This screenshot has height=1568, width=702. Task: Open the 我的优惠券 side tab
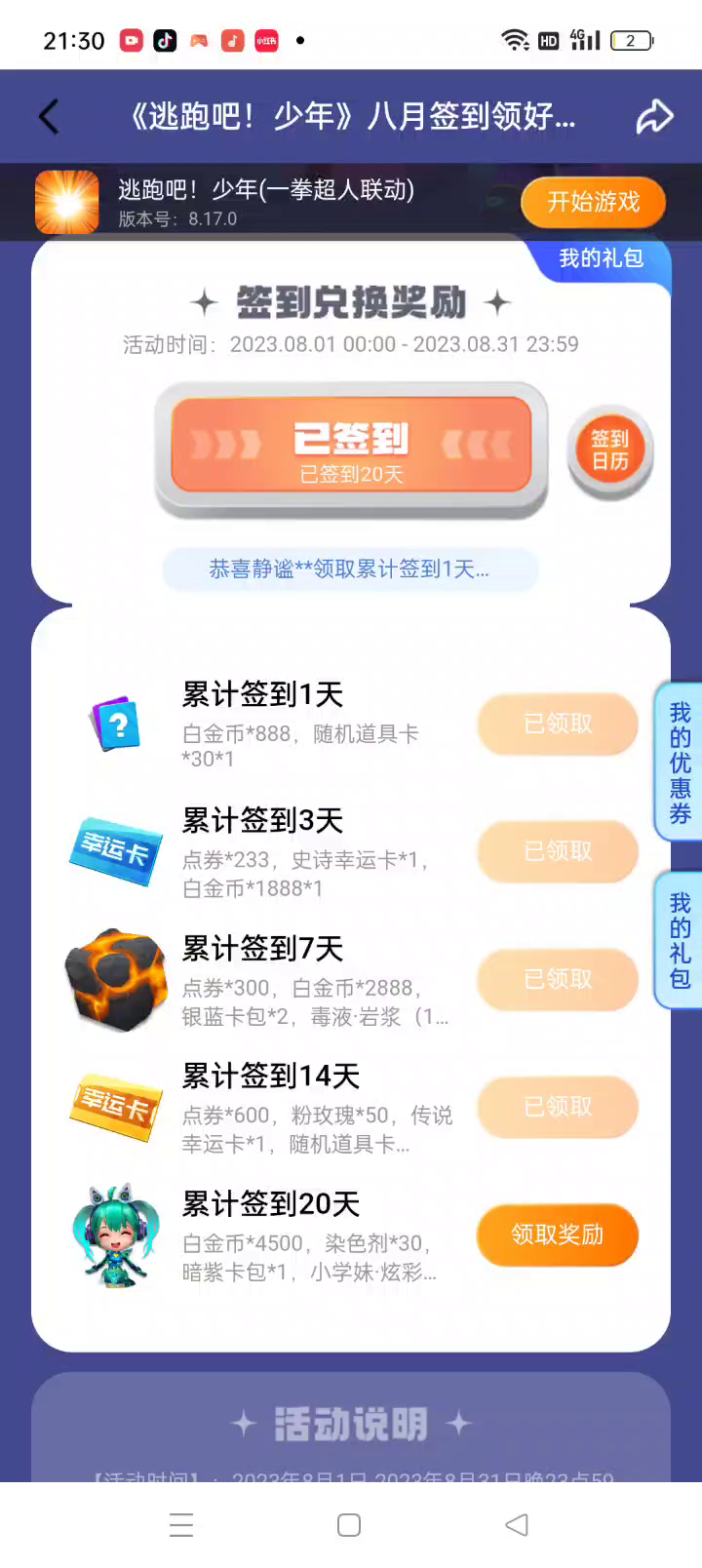click(x=680, y=763)
